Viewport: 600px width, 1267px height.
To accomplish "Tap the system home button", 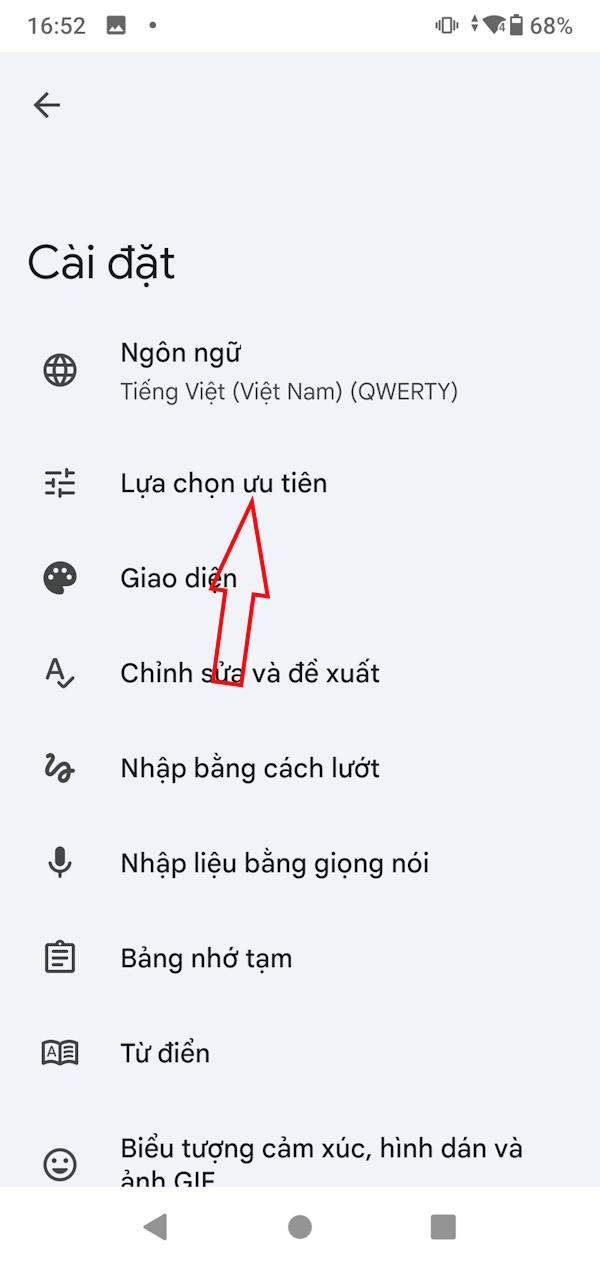I will (299, 1227).
